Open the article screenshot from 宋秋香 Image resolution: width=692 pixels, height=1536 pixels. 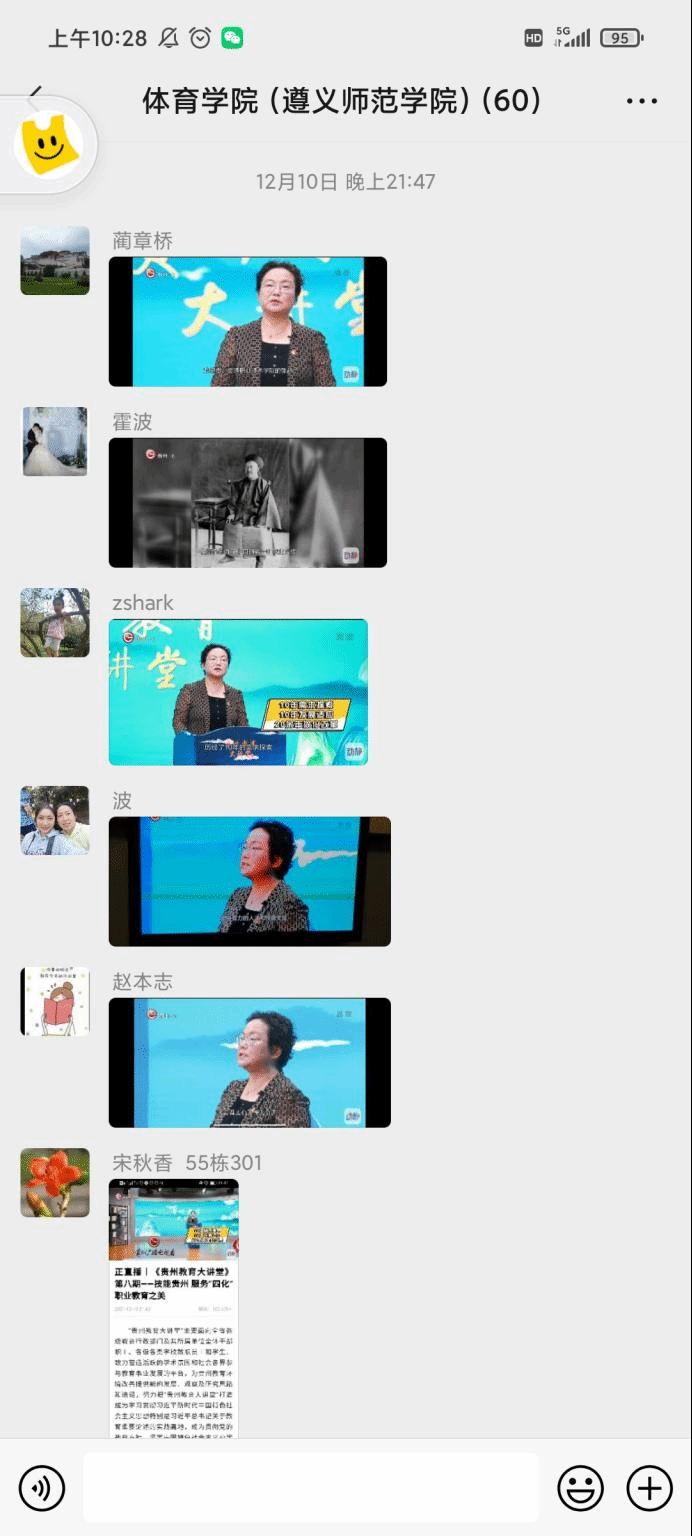(173, 1307)
